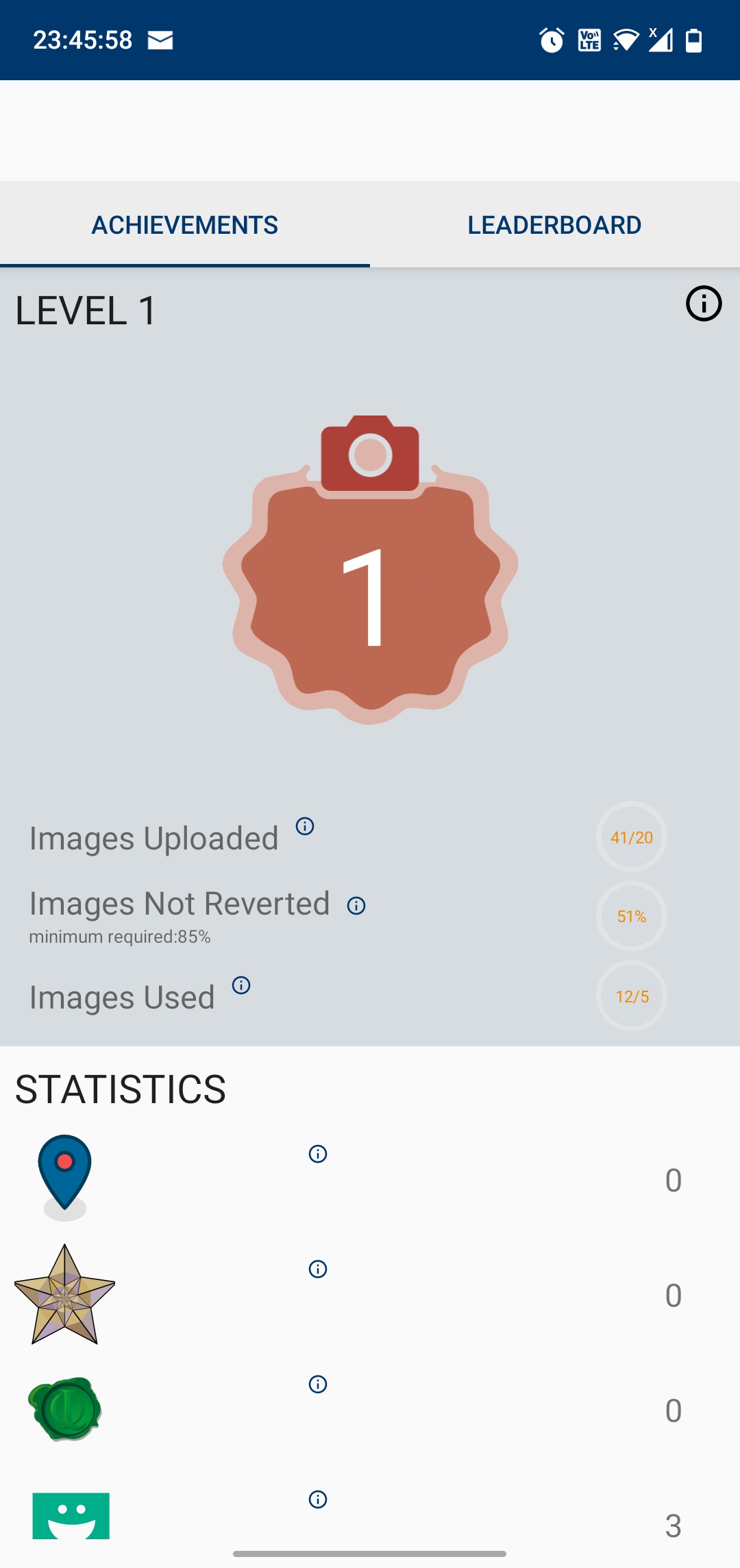740x1568 pixels.
Task: Tap the email notification icon in status bar
Action: coord(160,39)
